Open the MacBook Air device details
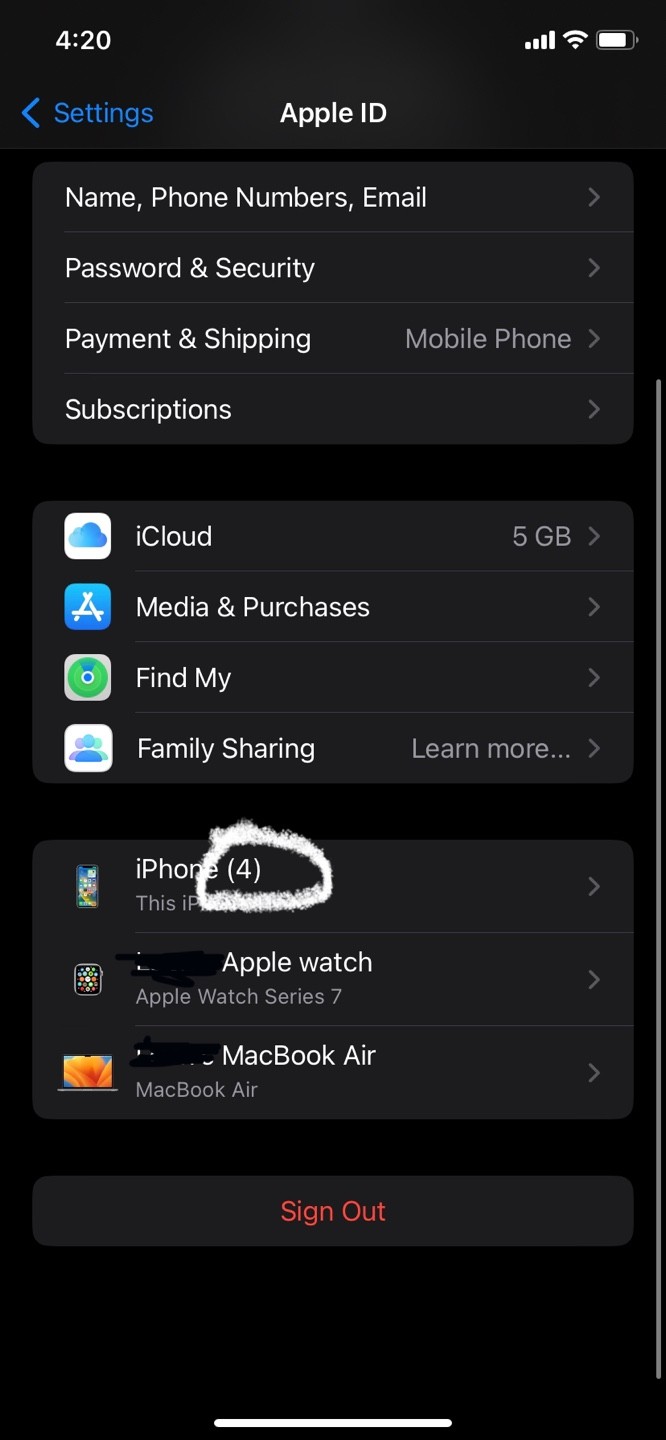 [332, 1072]
